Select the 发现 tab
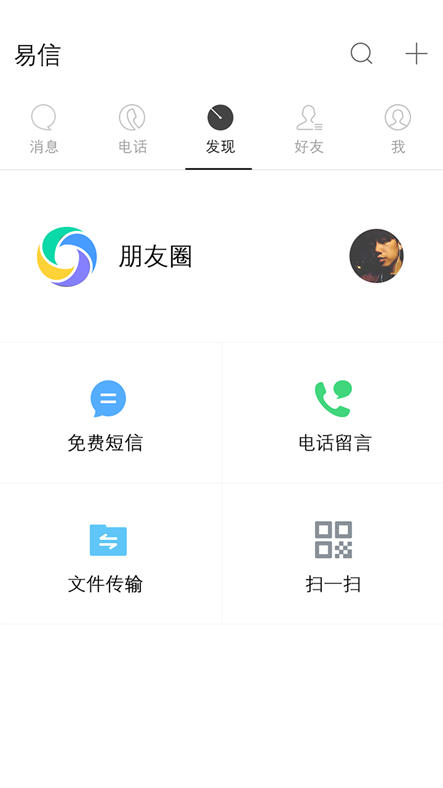This screenshot has width=443, height=788. point(220,130)
